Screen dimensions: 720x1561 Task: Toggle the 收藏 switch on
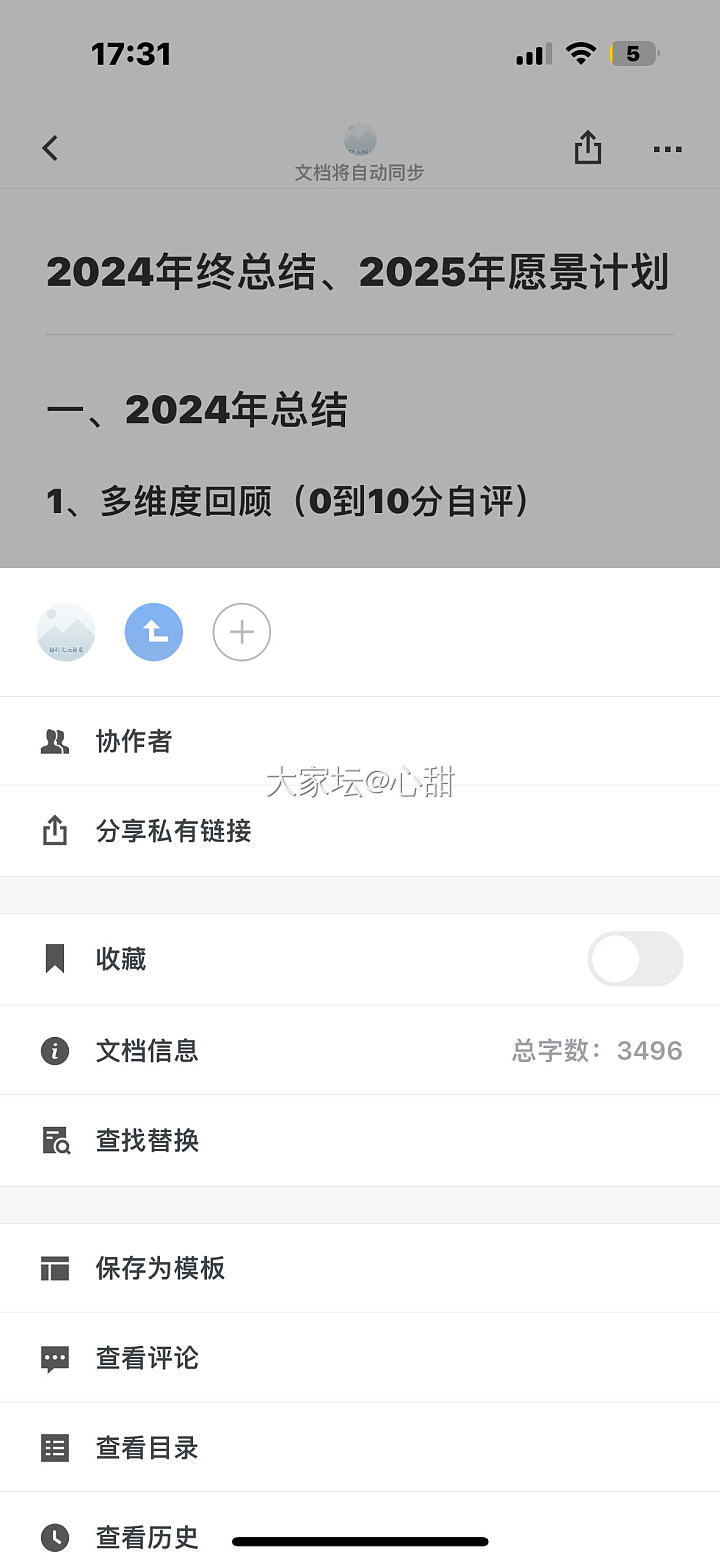635,959
